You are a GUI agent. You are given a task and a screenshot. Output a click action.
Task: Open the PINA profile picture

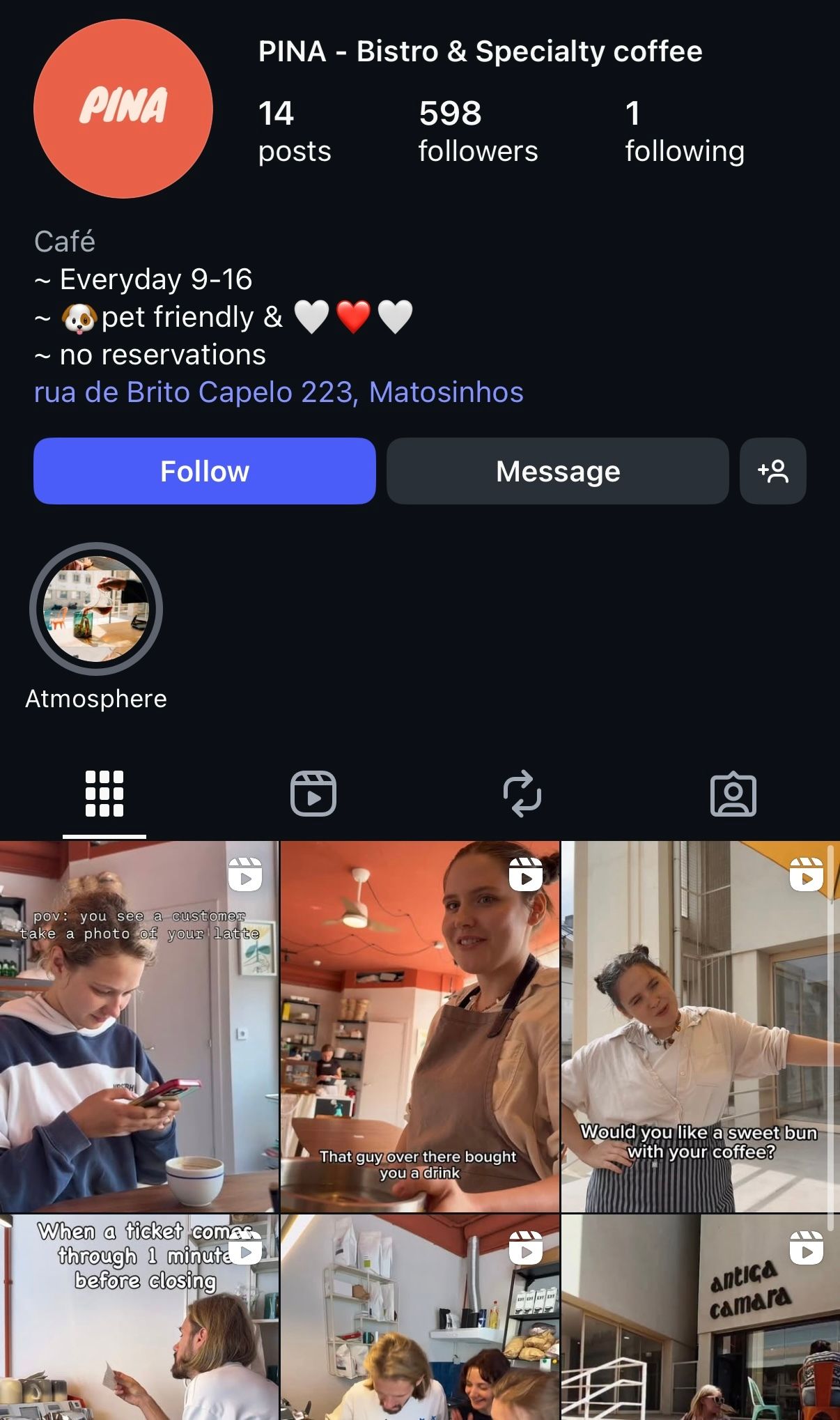[123, 109]
